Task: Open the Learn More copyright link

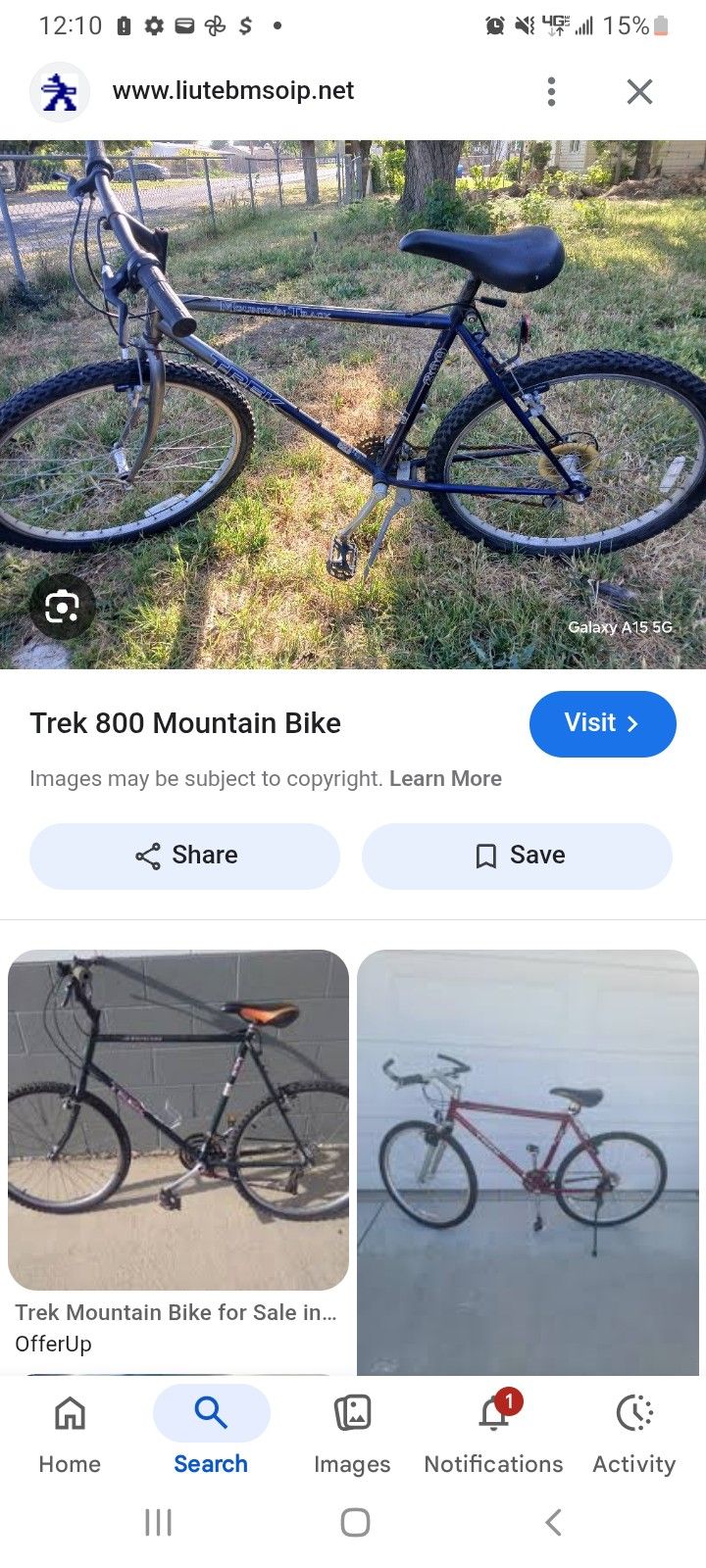Action: tap(445, 778)
